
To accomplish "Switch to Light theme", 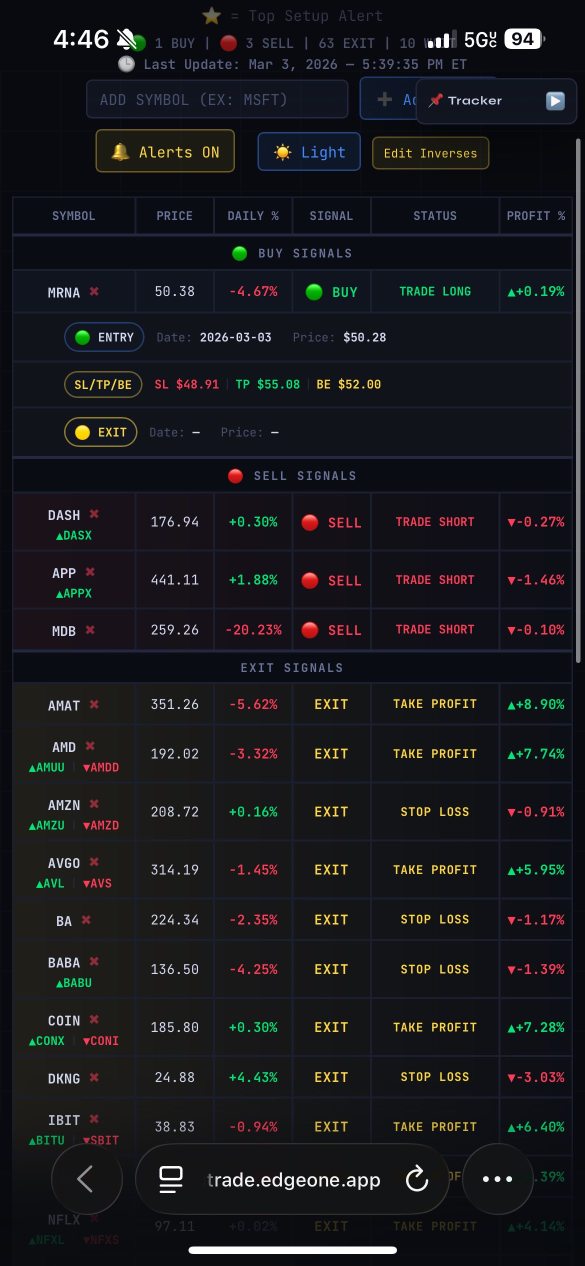I will [309, 152].
